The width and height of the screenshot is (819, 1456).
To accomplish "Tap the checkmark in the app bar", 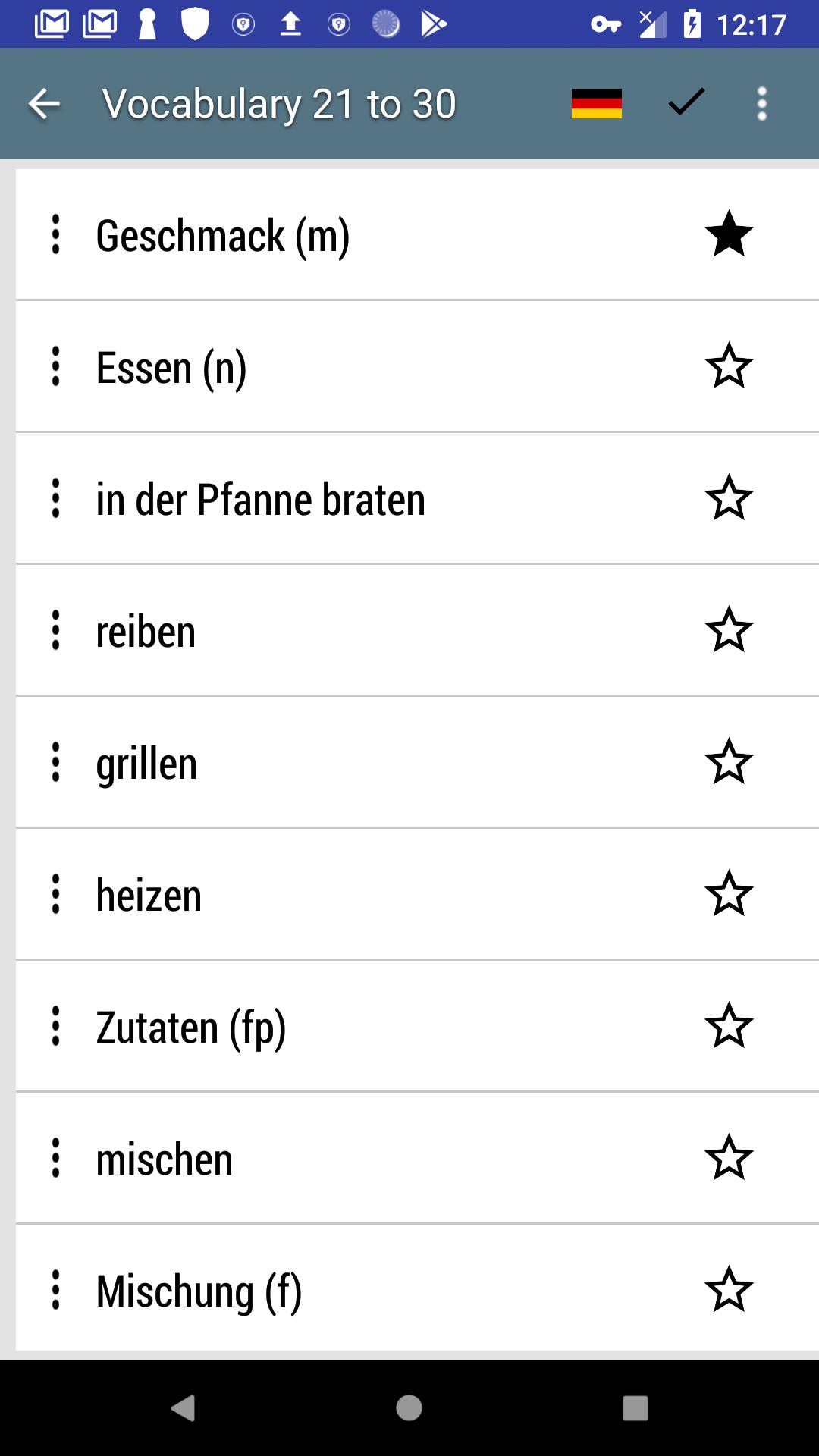I will [686, 103].
